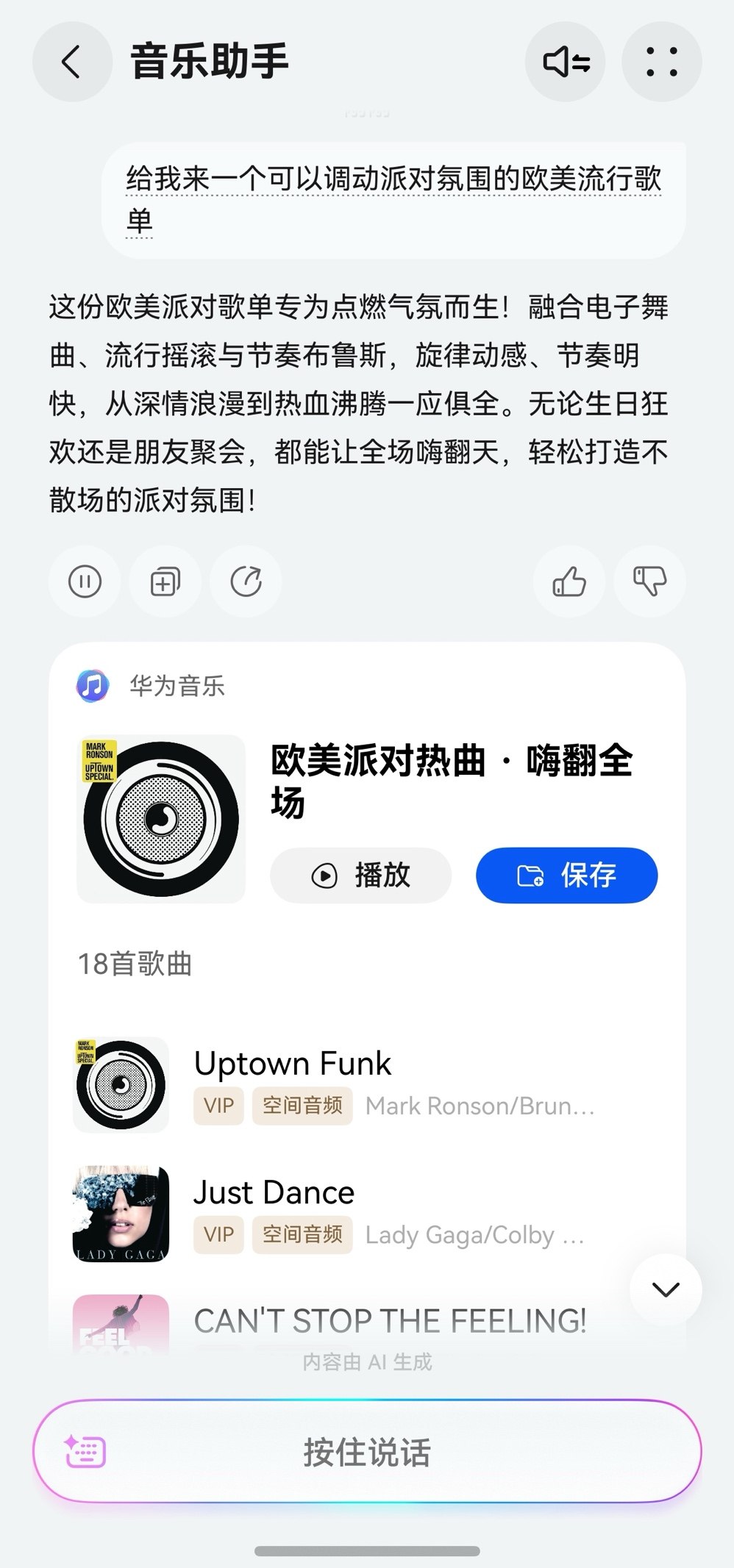Dislike the response with thumbs down
The width and height of the screenshot is (734, 1568).
pyautogui.click(x=649, y=581)
